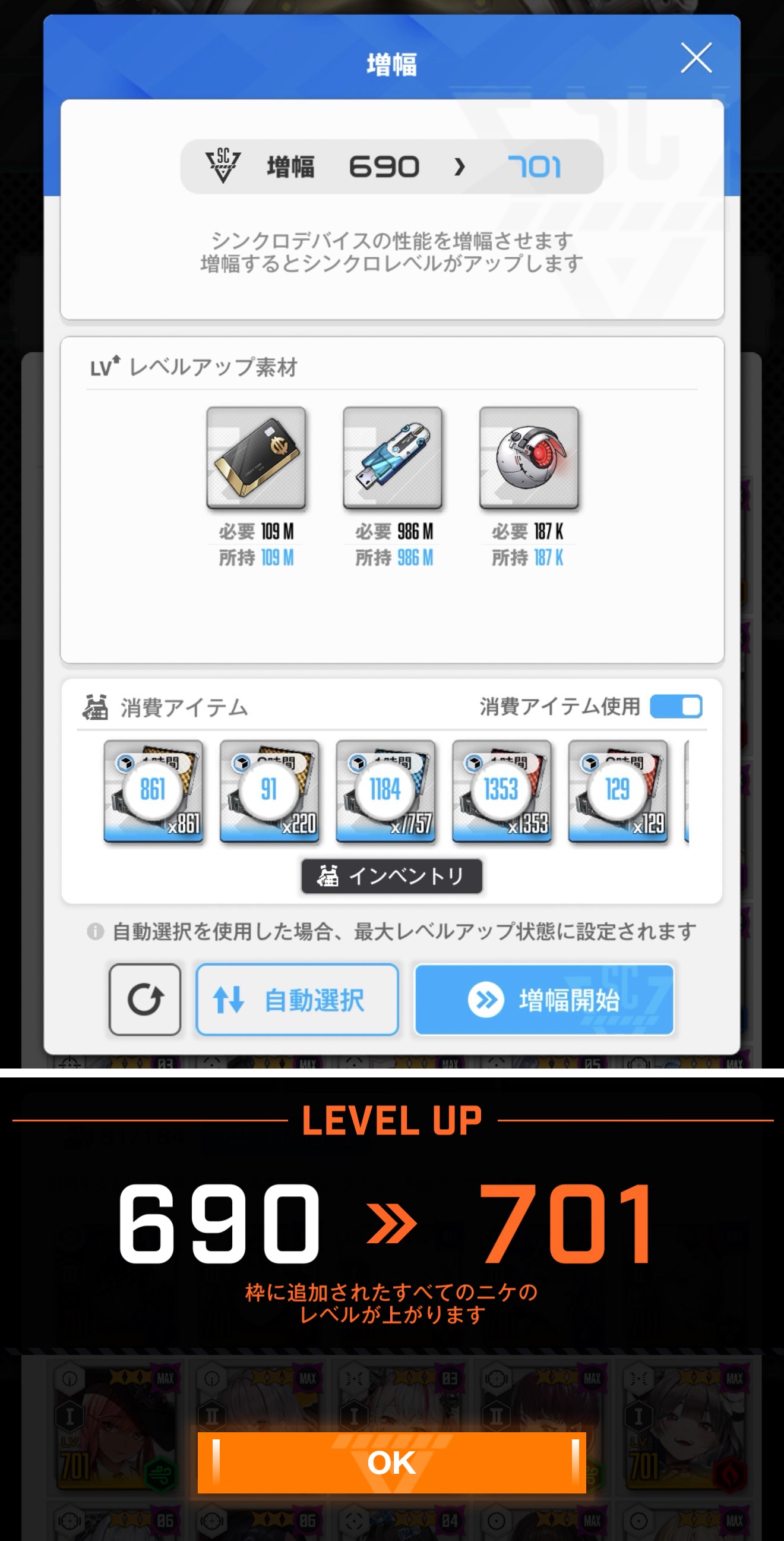Select the consumable item showing 91

[x=269, y=790]
